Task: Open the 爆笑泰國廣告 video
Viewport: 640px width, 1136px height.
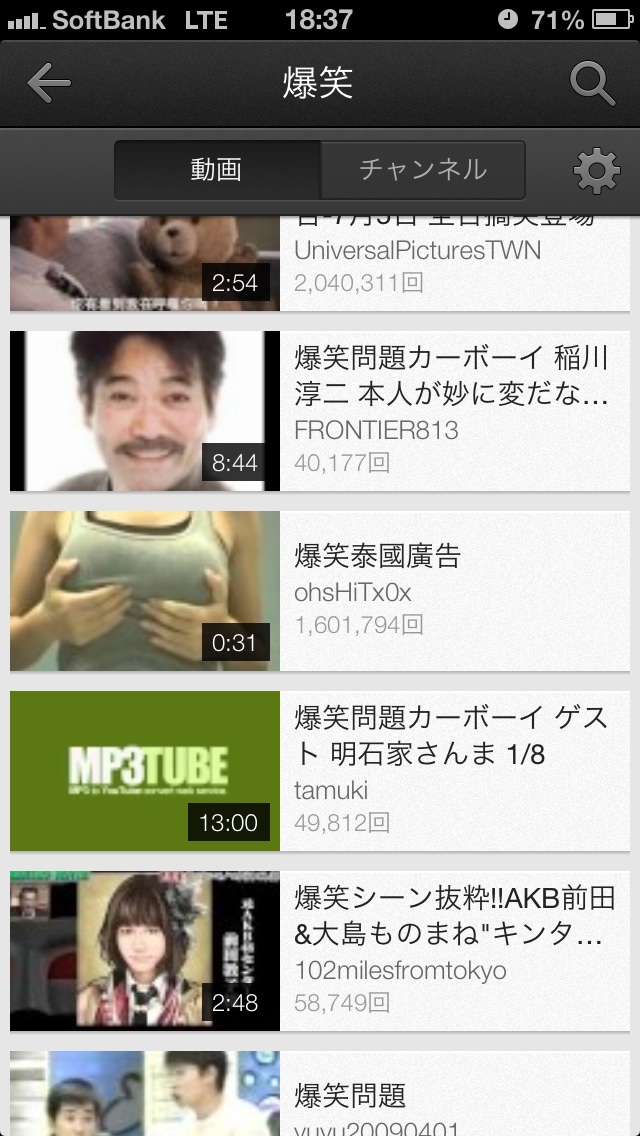Action: point(320,591)
